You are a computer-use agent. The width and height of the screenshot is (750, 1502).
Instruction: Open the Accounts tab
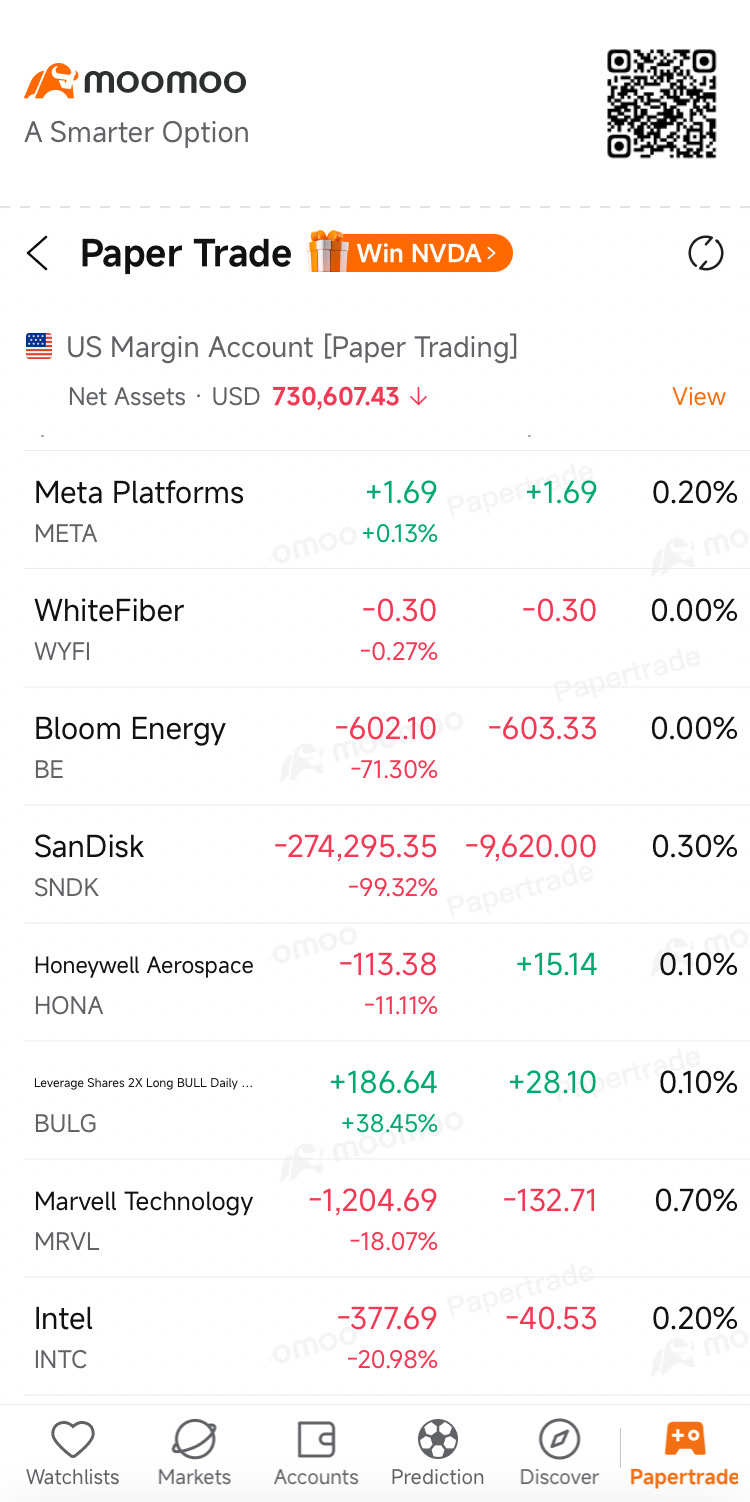pos(316,1454)
